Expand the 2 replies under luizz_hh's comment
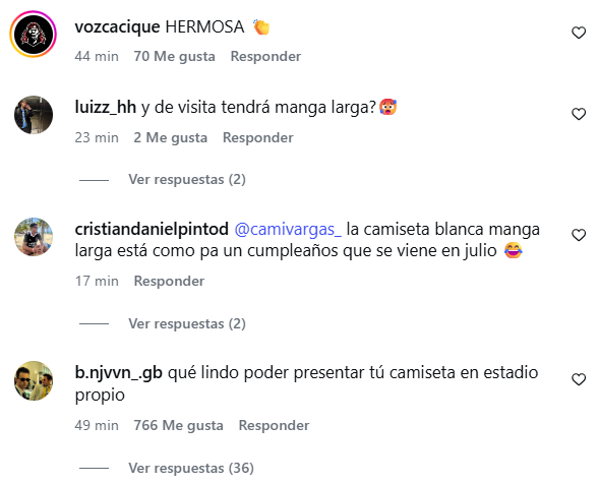Image resolution: width=600 pixels, height=485 pixels. click(187, 180)
